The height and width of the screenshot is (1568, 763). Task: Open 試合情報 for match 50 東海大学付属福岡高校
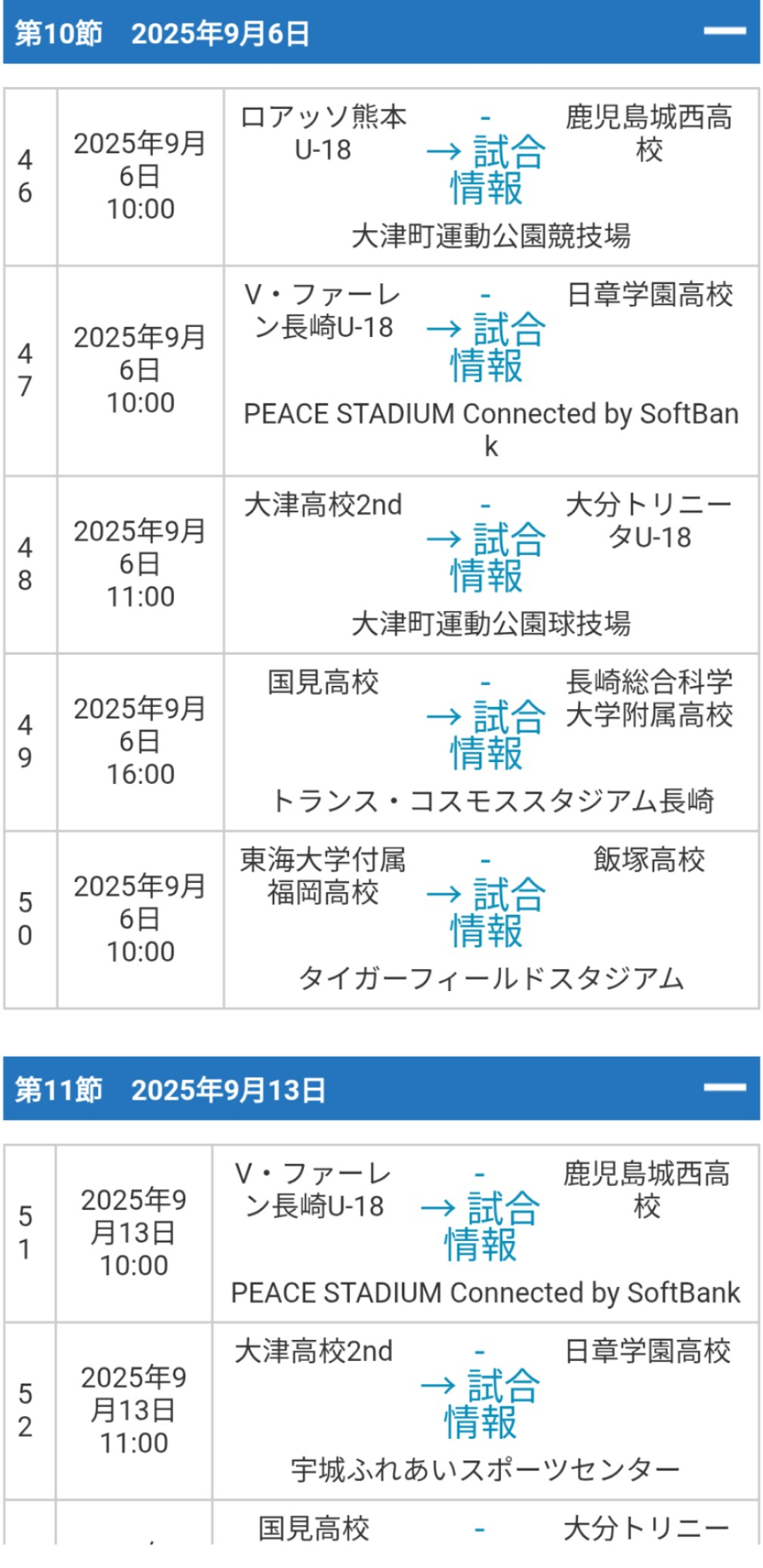[486, 913]
